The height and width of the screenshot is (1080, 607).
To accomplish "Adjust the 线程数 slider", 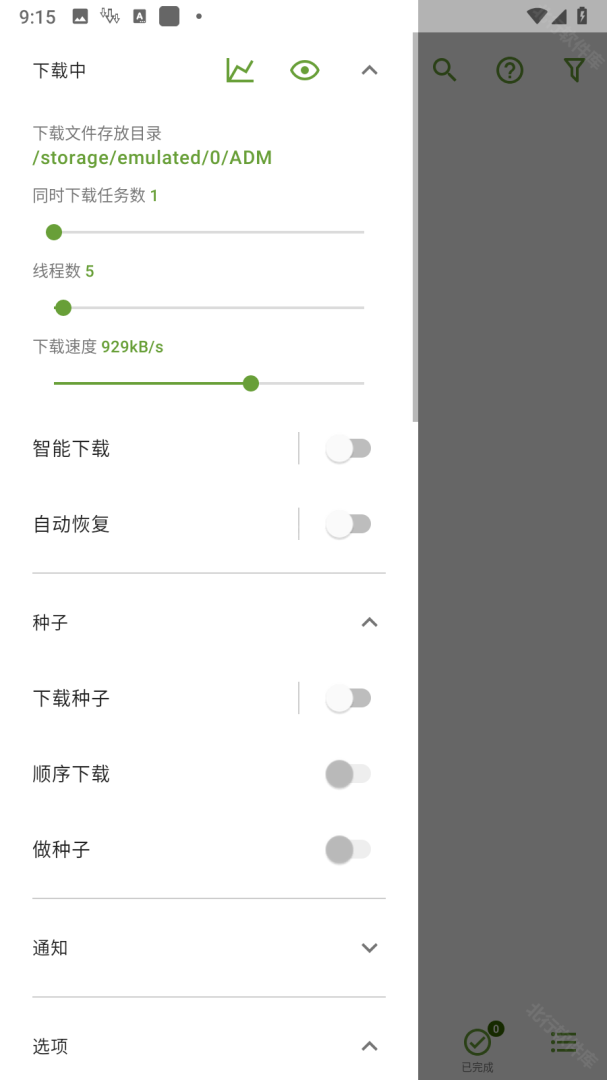I will point(209,308).
